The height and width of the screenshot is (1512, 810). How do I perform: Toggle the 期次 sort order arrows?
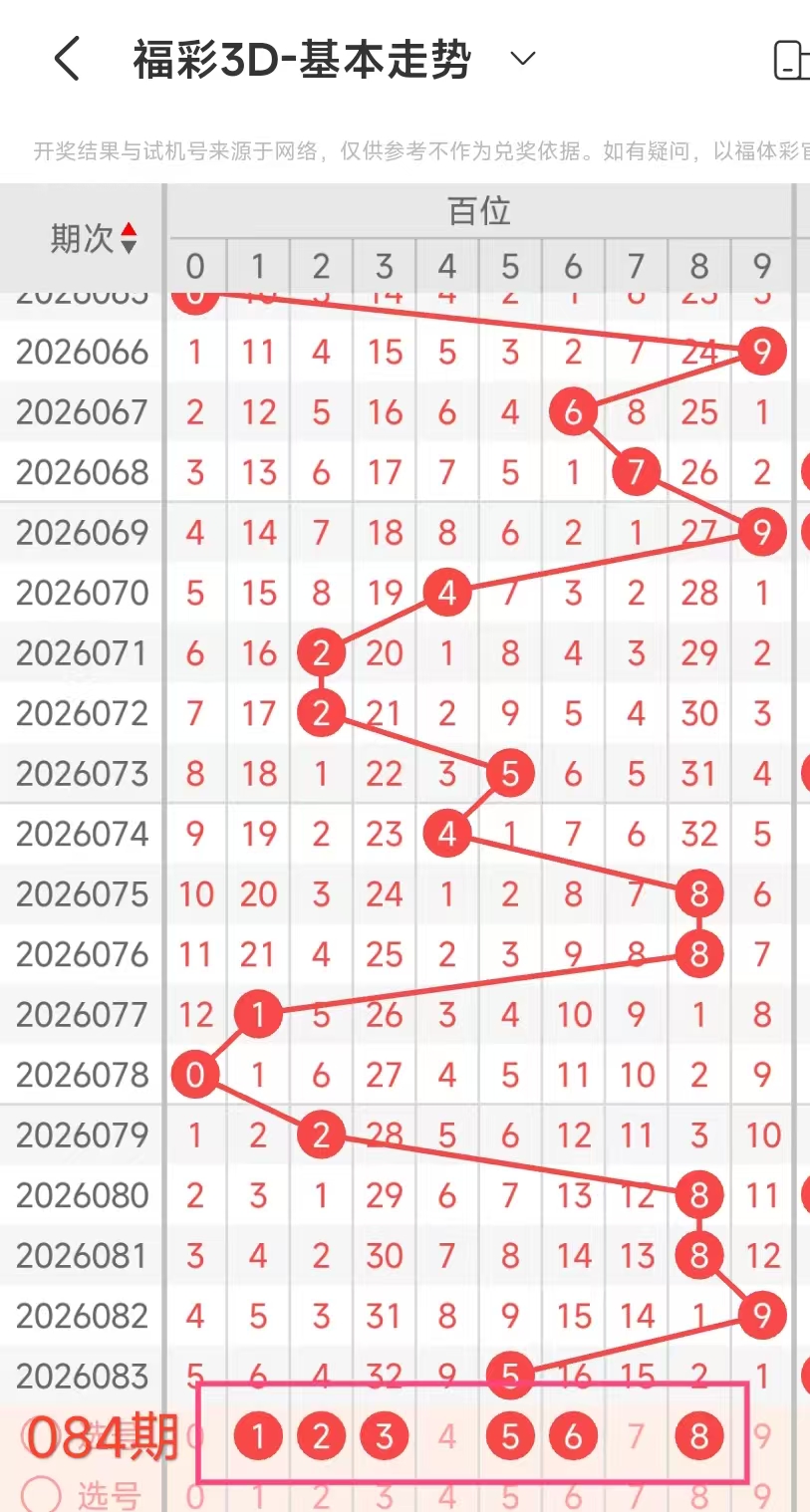[x=129, y=238]
